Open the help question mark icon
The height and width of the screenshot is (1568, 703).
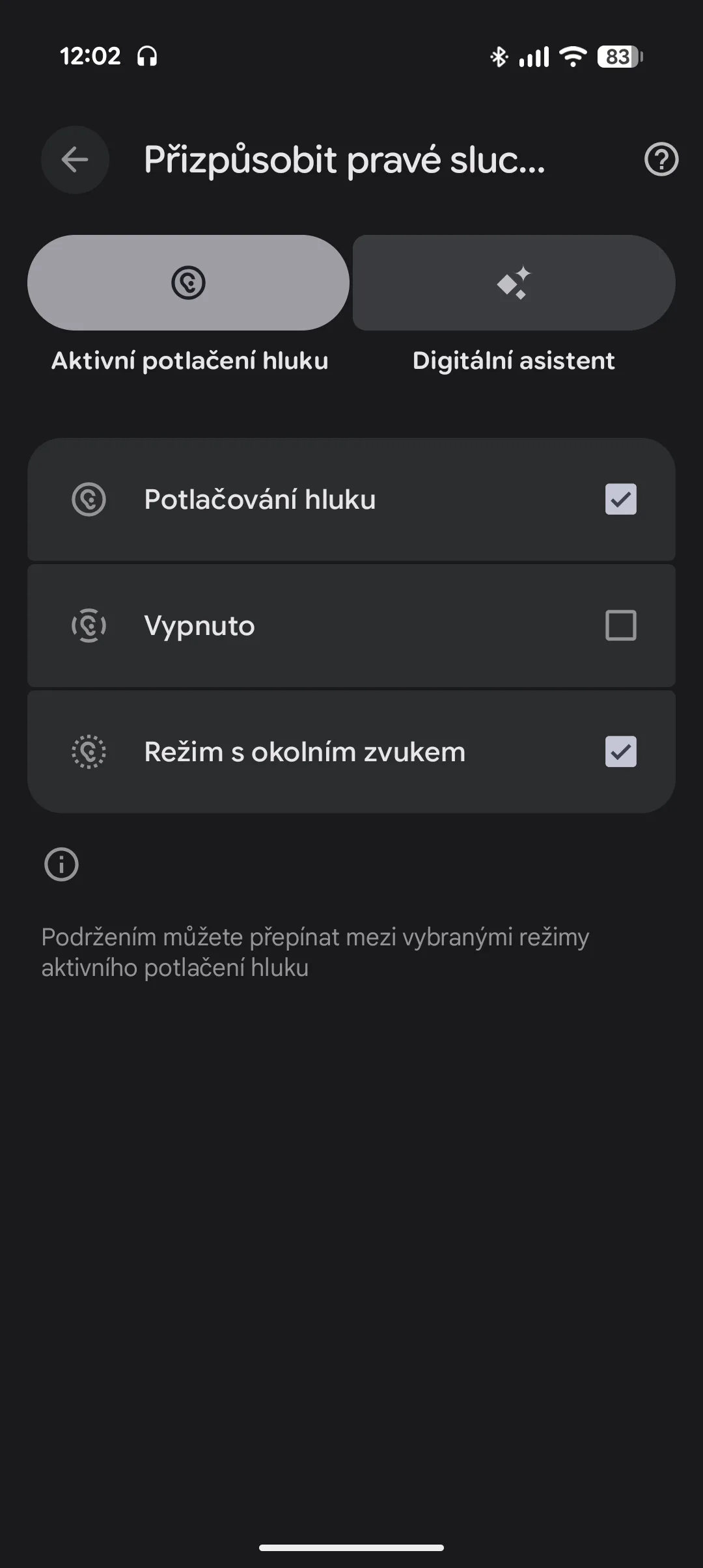(661, 159)
